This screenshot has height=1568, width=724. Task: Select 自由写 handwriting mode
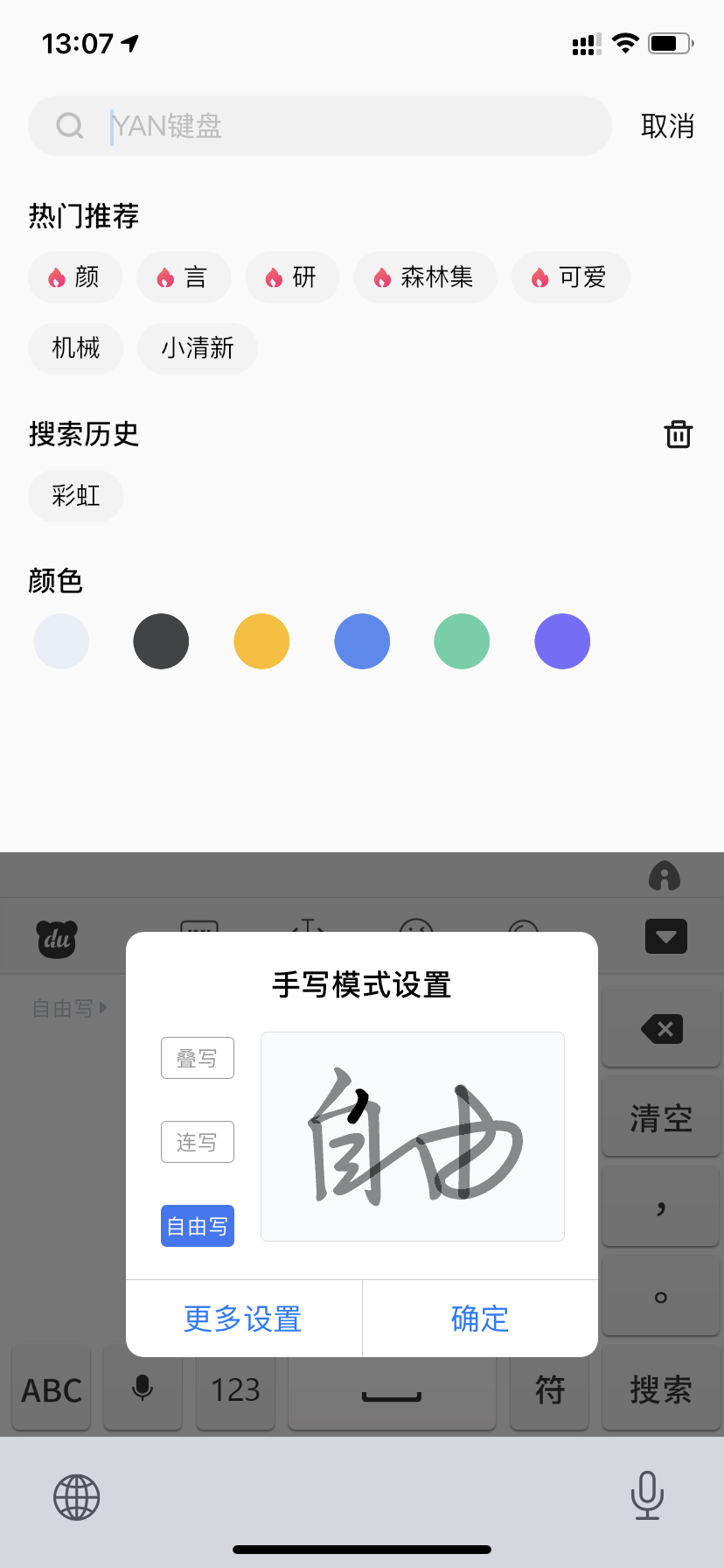[197, 1226]
